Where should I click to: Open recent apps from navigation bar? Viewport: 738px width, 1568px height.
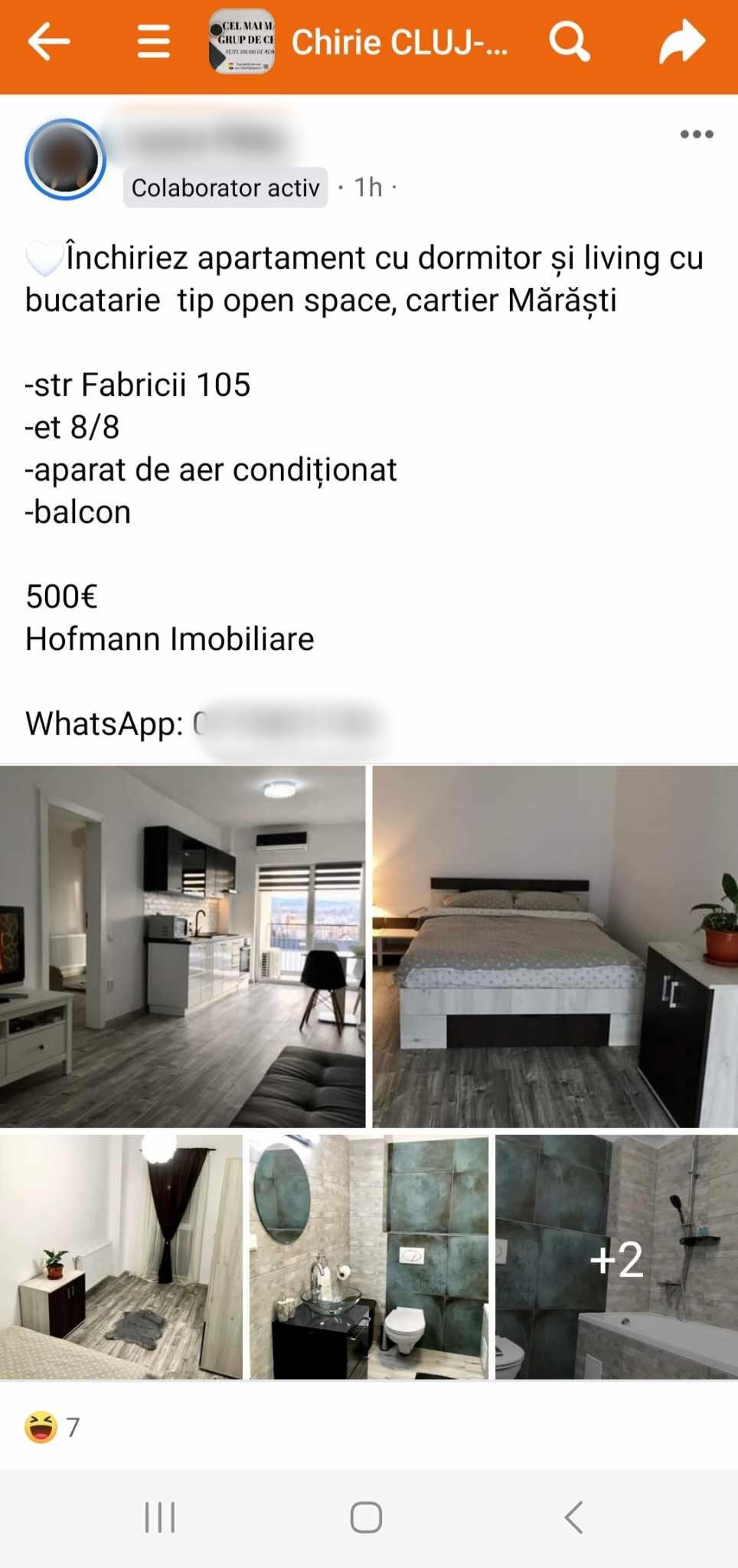tap(160, 1517)
